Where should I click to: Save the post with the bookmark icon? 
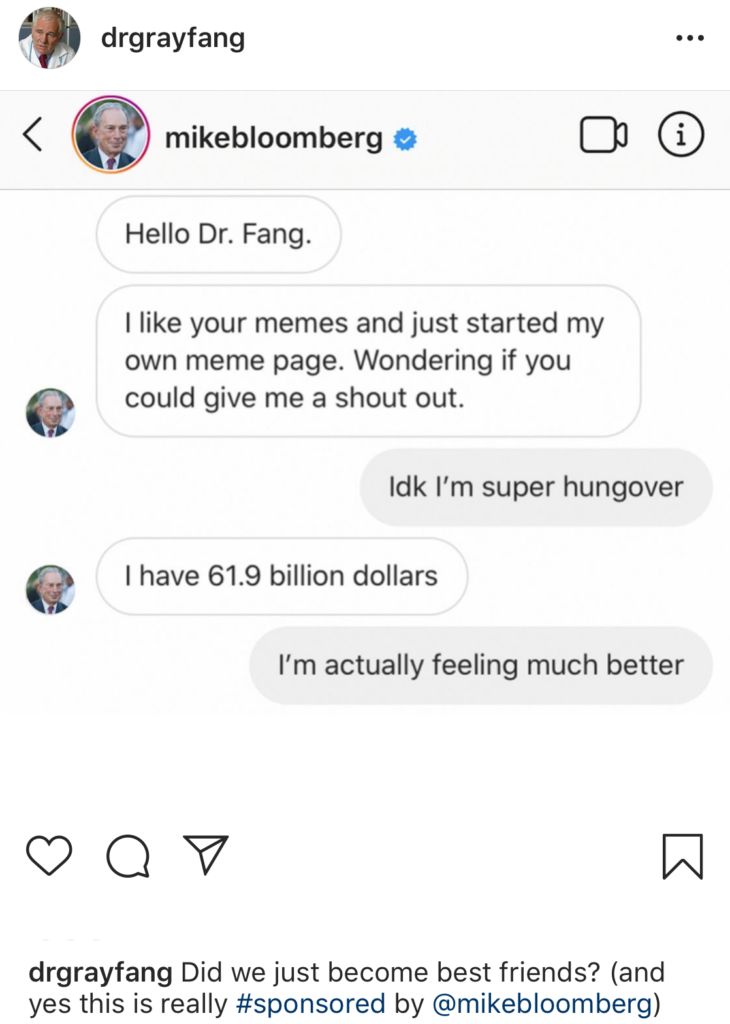point(683,856)
